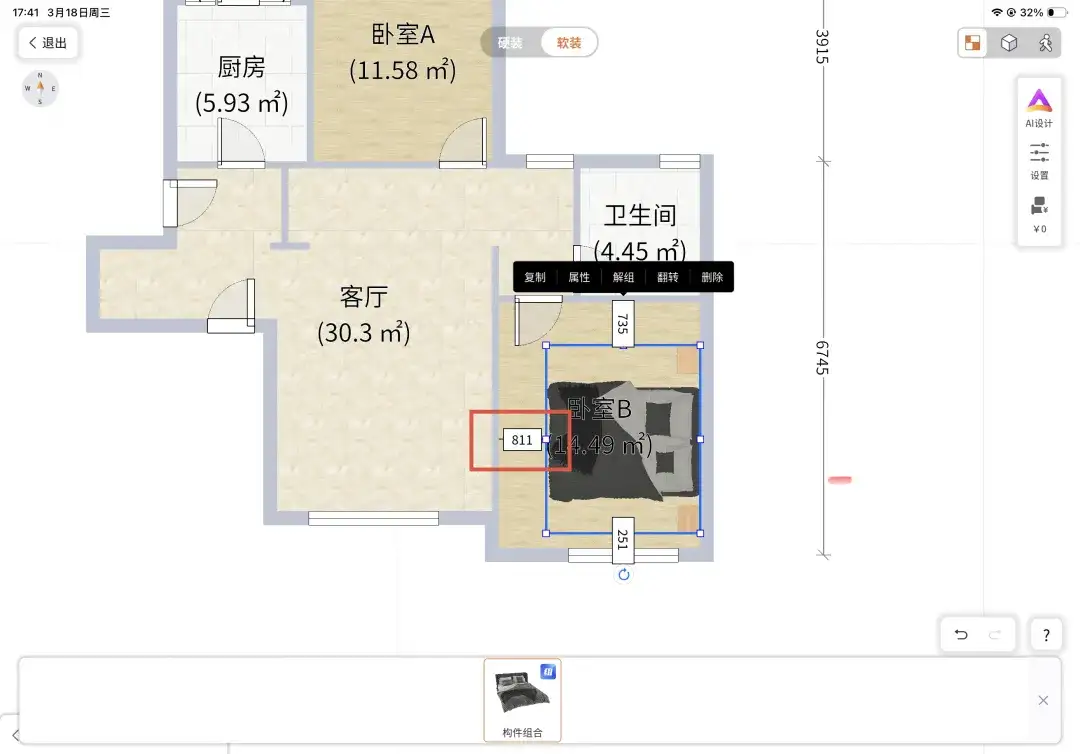Image resolution: width=1080 pixels, height=754 pixels.
Task: Select the 软装 tab
Action: click(569, 43)
